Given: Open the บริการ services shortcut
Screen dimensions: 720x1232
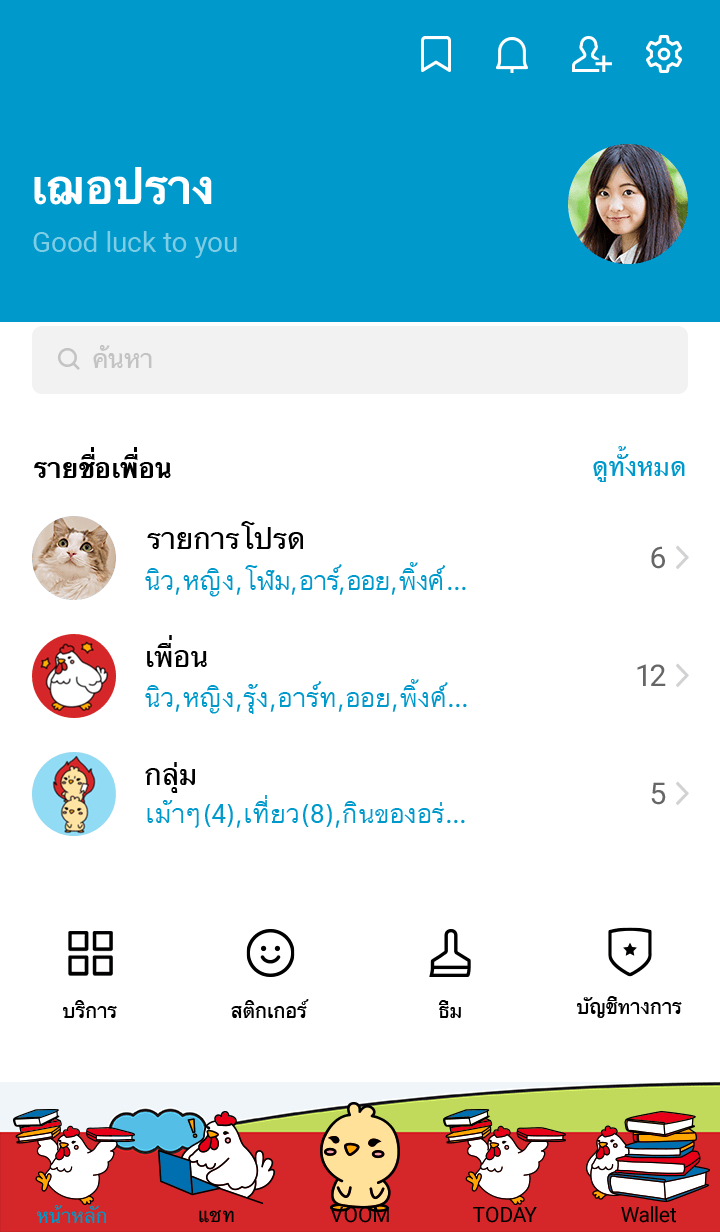Looking at the screenshot, I should point(90,972).
